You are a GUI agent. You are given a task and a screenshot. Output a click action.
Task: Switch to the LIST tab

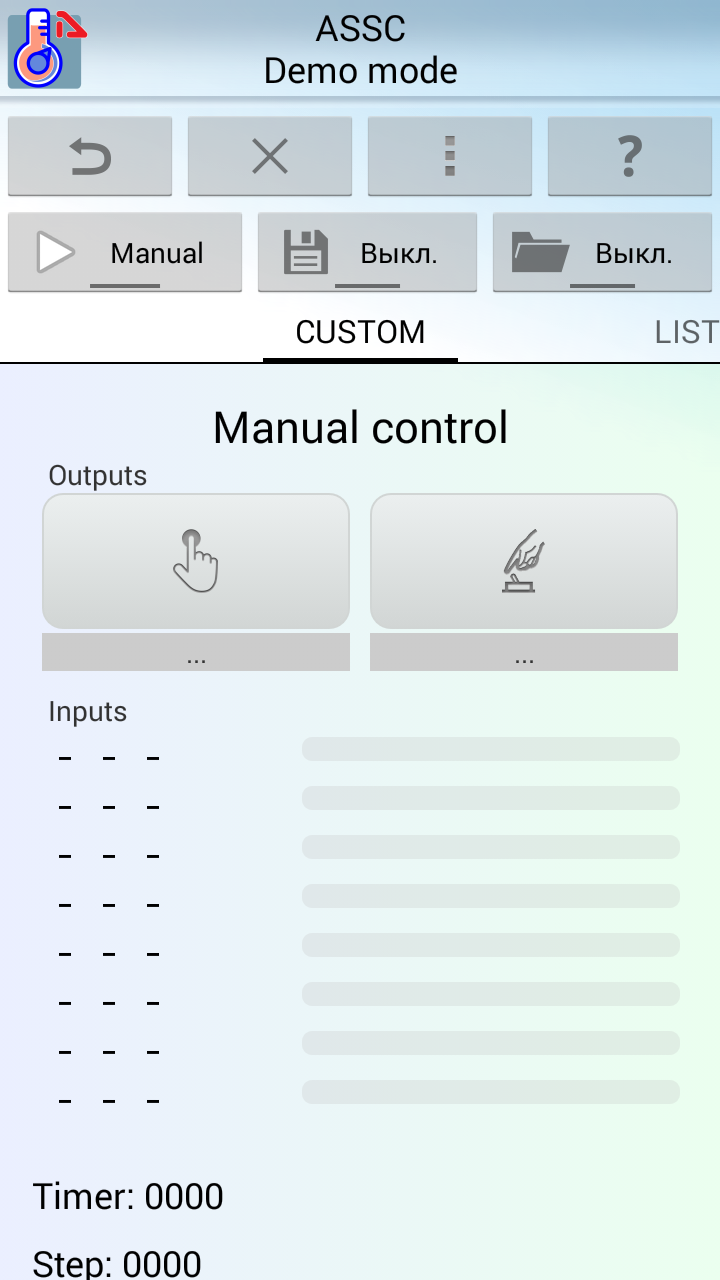pyautogui.click(x=686, y=332)
